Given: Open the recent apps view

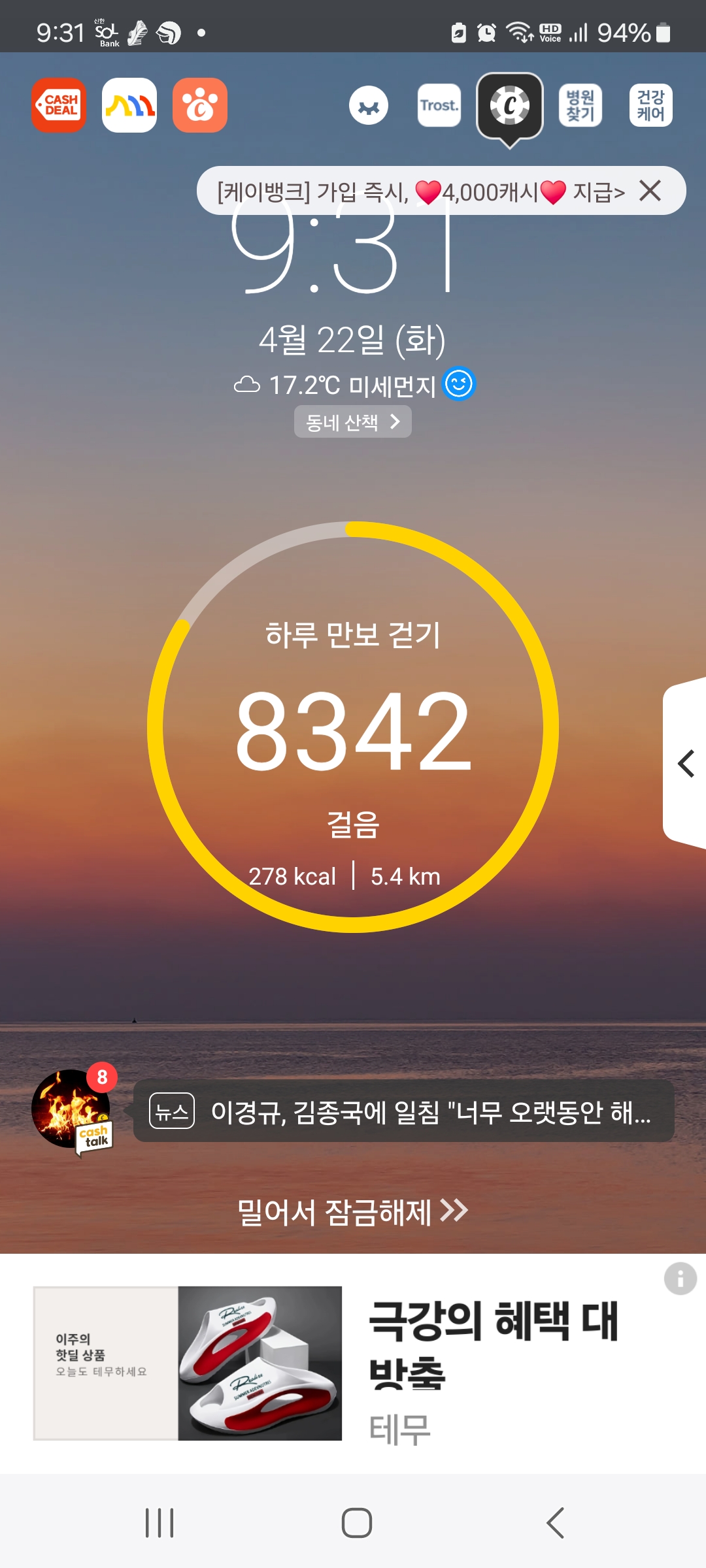Looking at the screenshot, I should [160, 1523].
